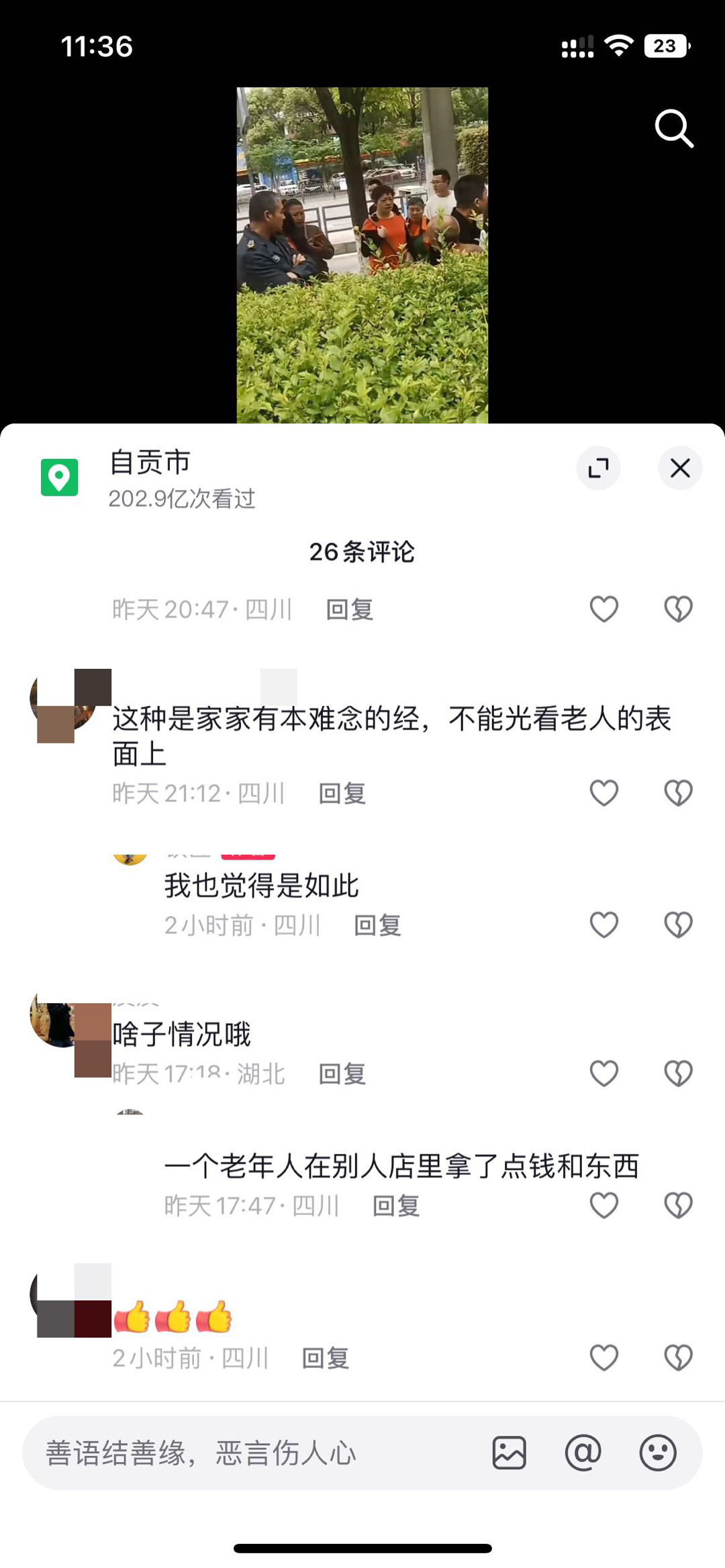The width and height of the screenshot is (725, 1568).
Task: Open the emoji picker
Action: [657, 1453]
